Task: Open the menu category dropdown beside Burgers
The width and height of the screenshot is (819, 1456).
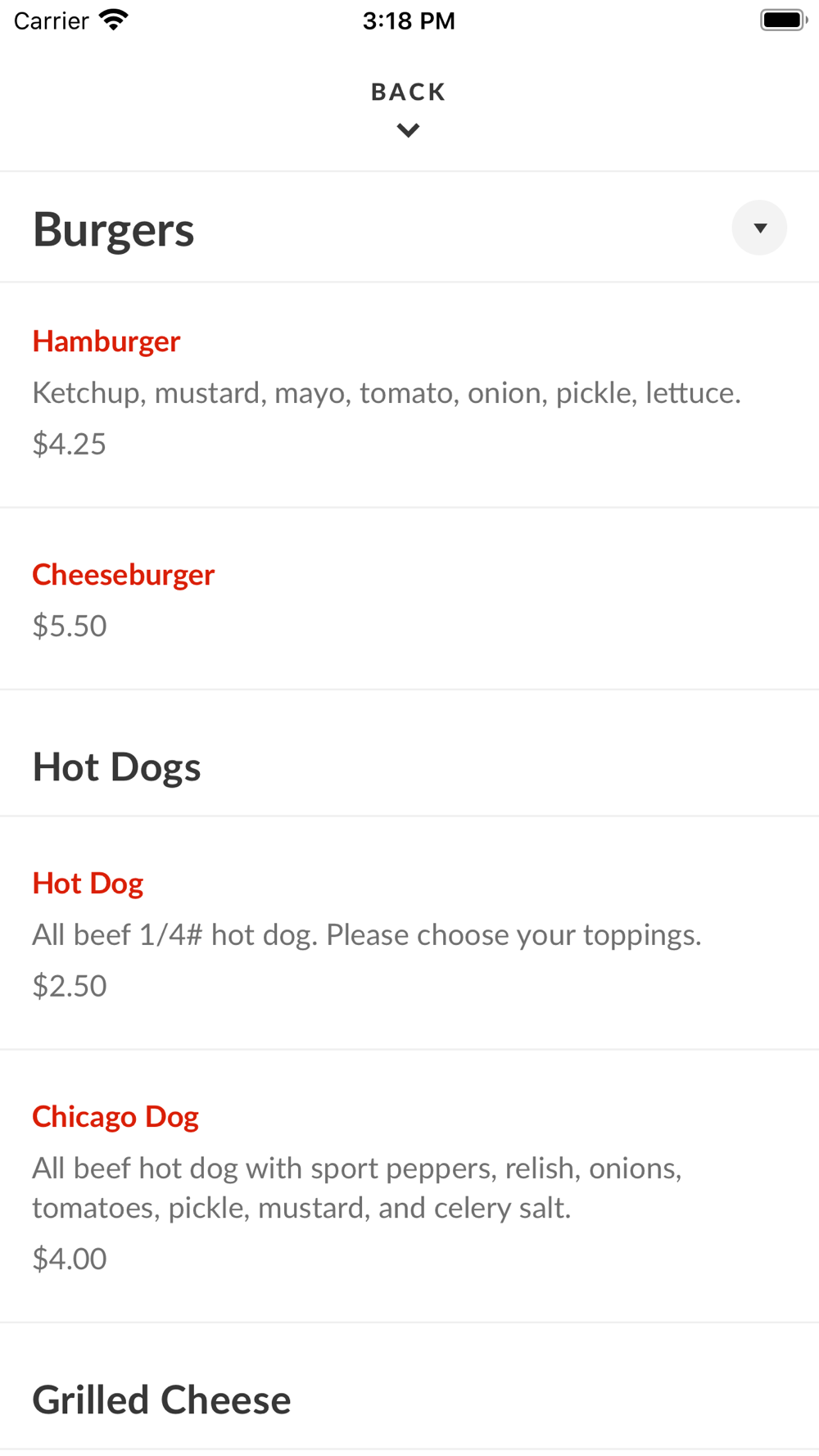Action: click(759, 228)
